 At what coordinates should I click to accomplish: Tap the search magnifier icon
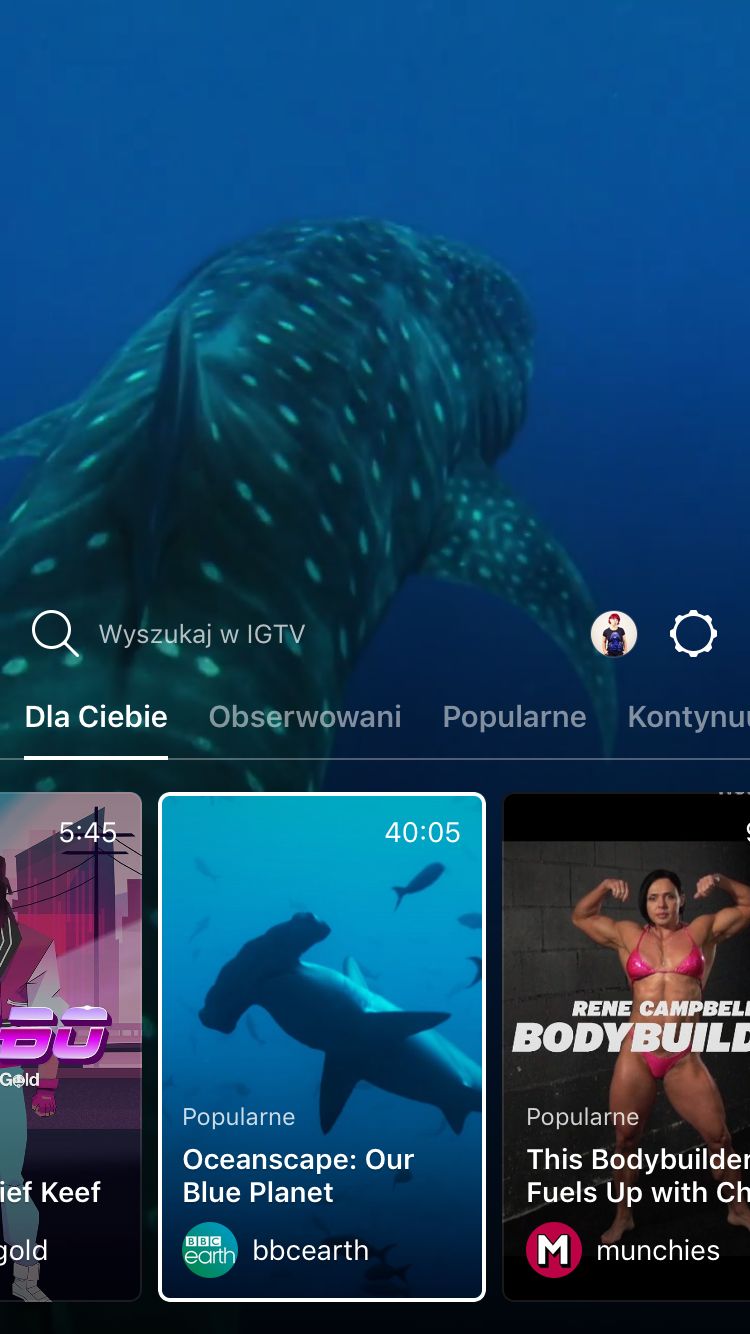click(x=54, y=633)
